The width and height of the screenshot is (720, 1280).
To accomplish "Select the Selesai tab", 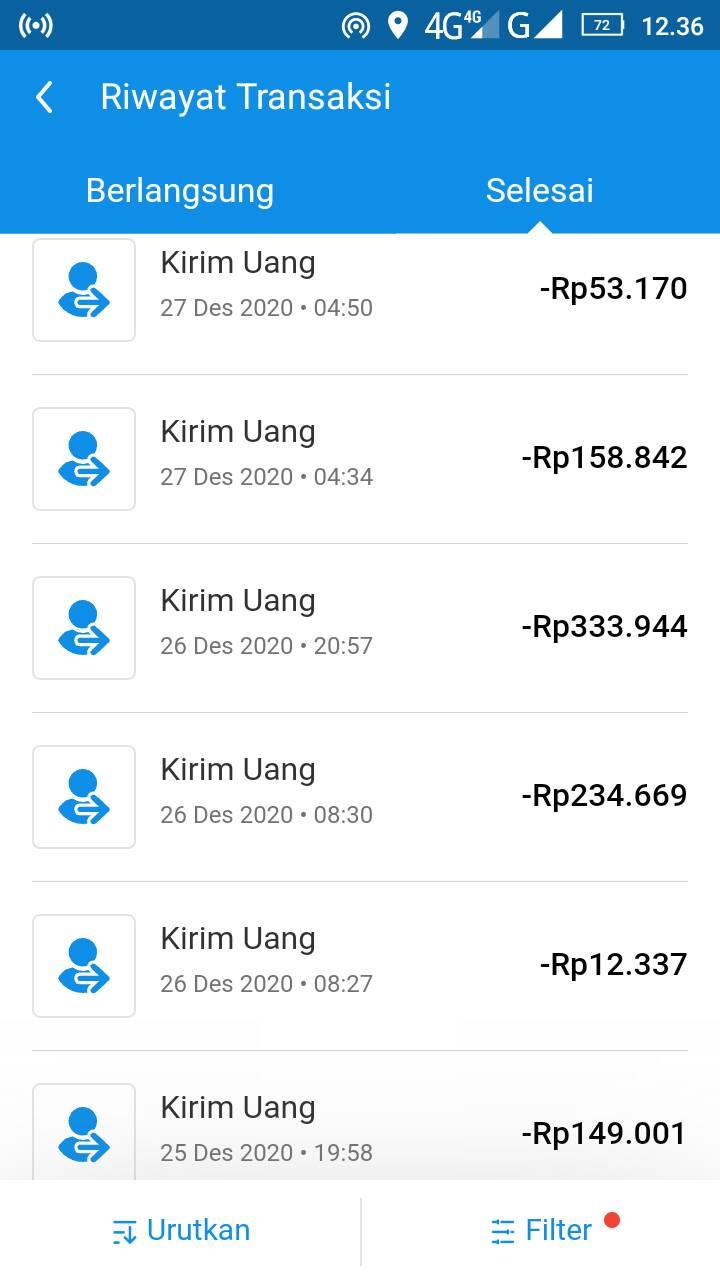I will click(x=539, y=191).
